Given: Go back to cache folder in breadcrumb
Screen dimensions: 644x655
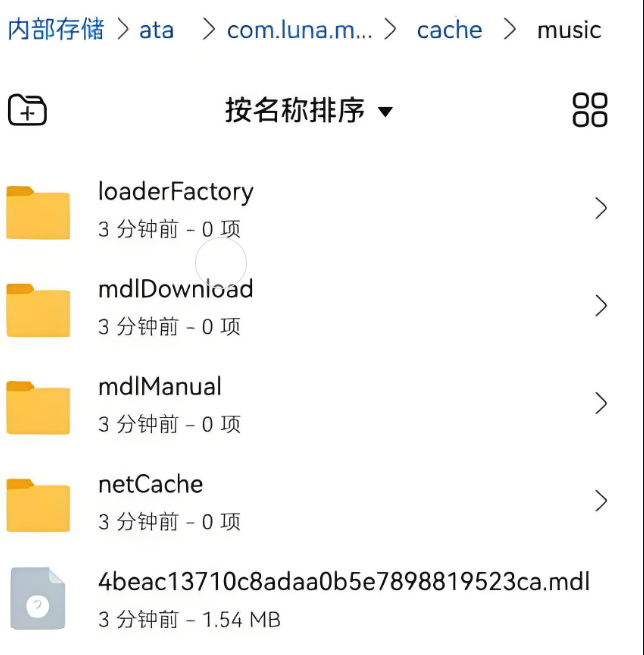Looking at the screenshot, I should click(449, 30).
